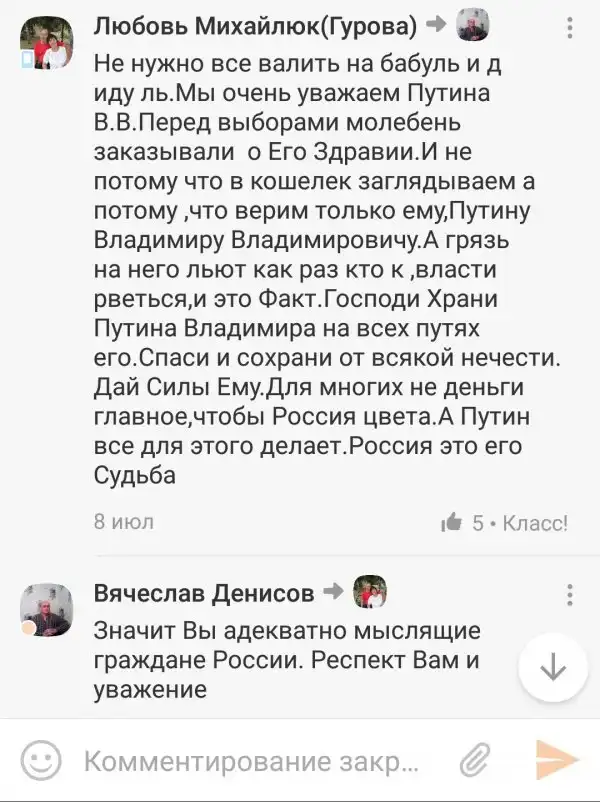The width and height of the screenshot is (600, 802).
Task: Open the recipient avatar beside Вячеслав Денисов's name
Action: [370, 592]
